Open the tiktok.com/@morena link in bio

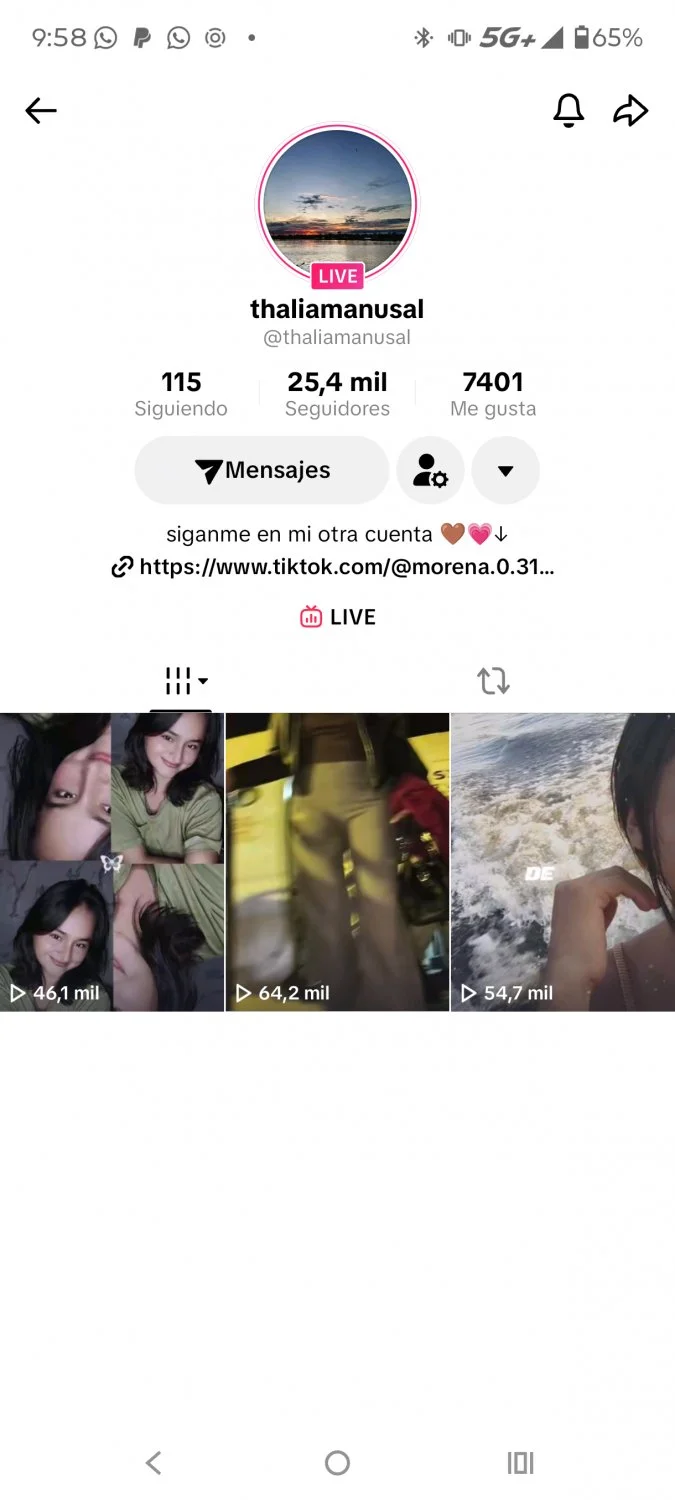click(333, 567)
